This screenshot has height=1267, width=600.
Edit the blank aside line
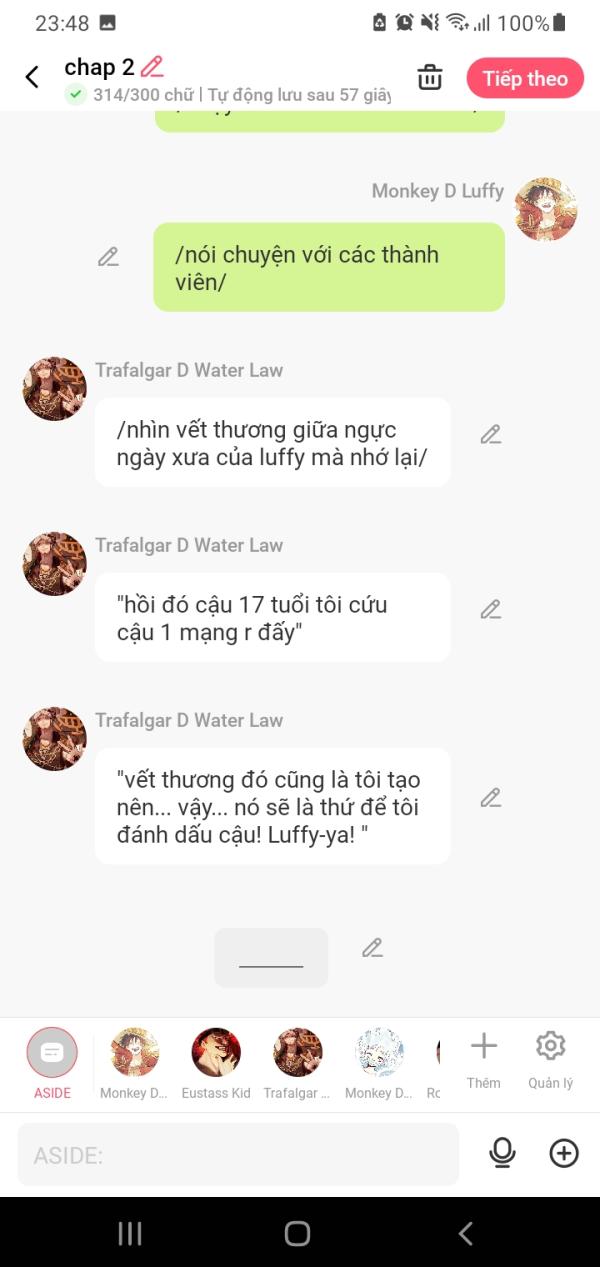coord(372,948)
